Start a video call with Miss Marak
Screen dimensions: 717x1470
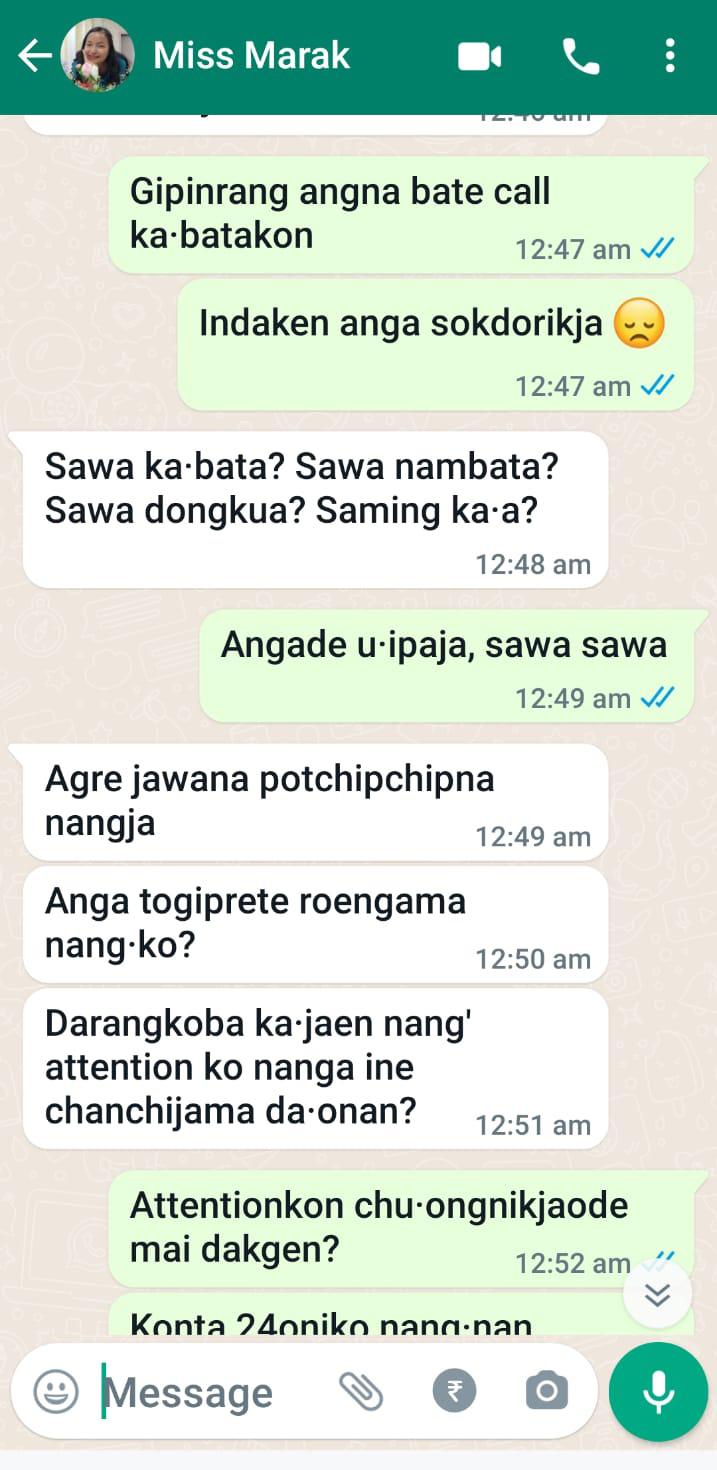click(479, 57)
